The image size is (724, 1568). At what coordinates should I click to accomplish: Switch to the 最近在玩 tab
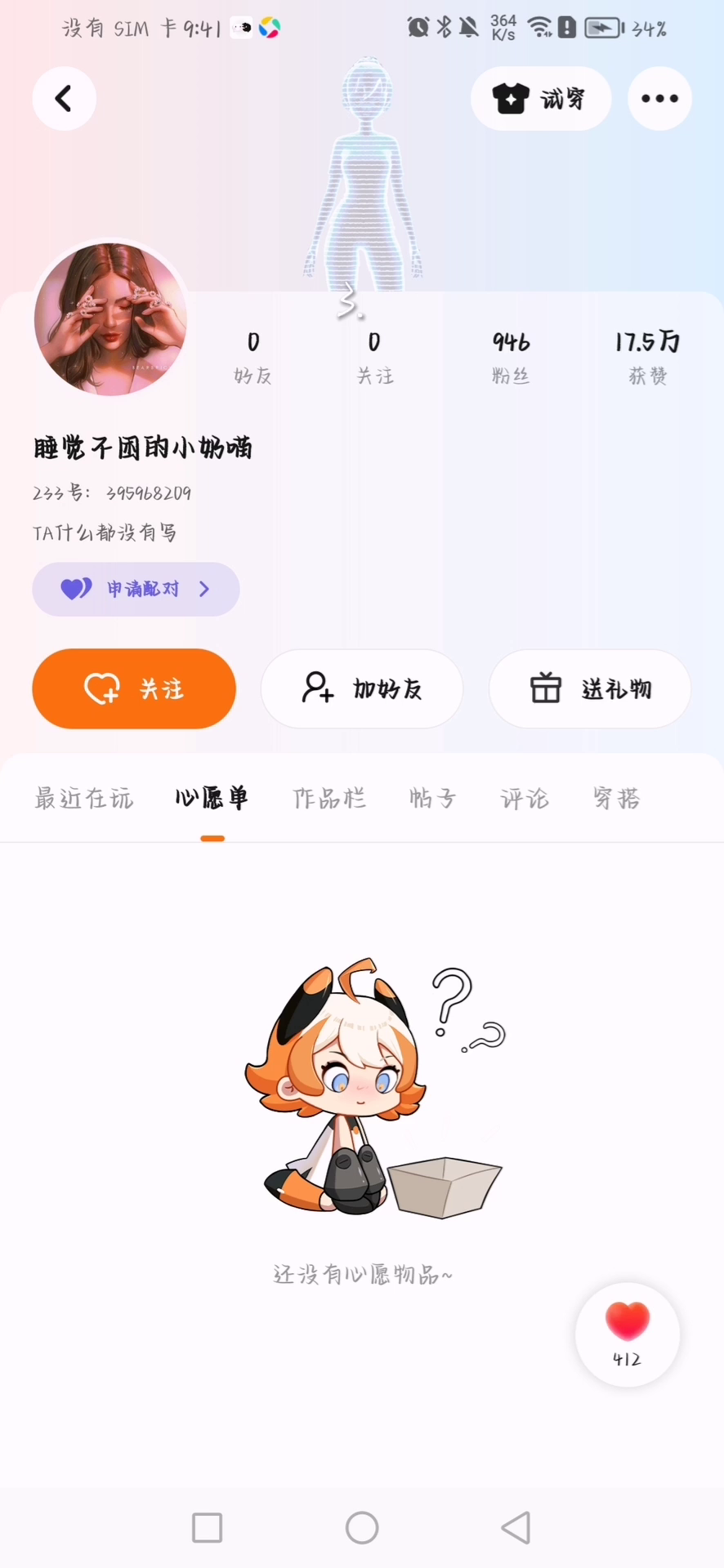[x=83, y=798]
